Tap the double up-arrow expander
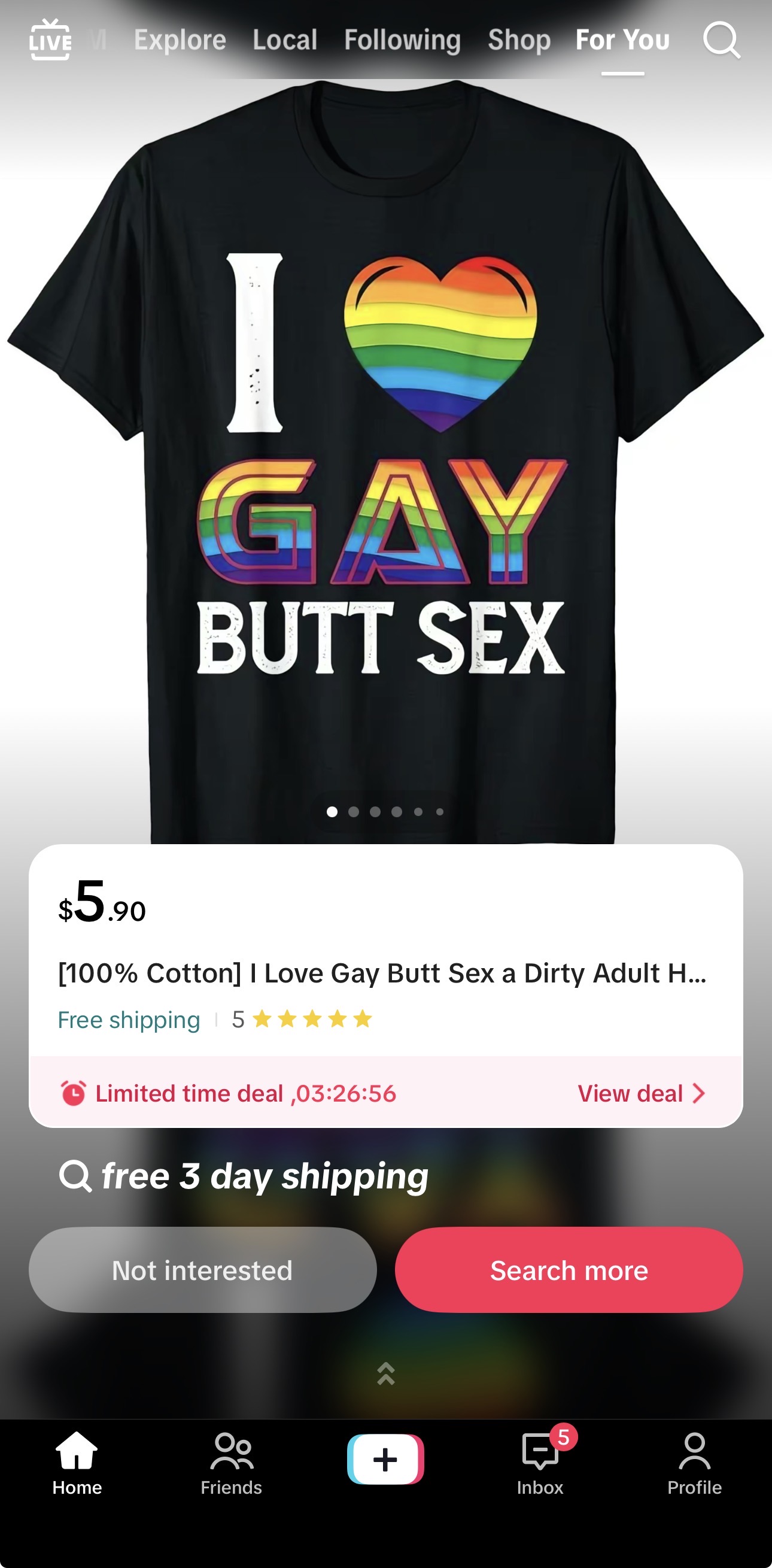 (x=385, y=1373)
